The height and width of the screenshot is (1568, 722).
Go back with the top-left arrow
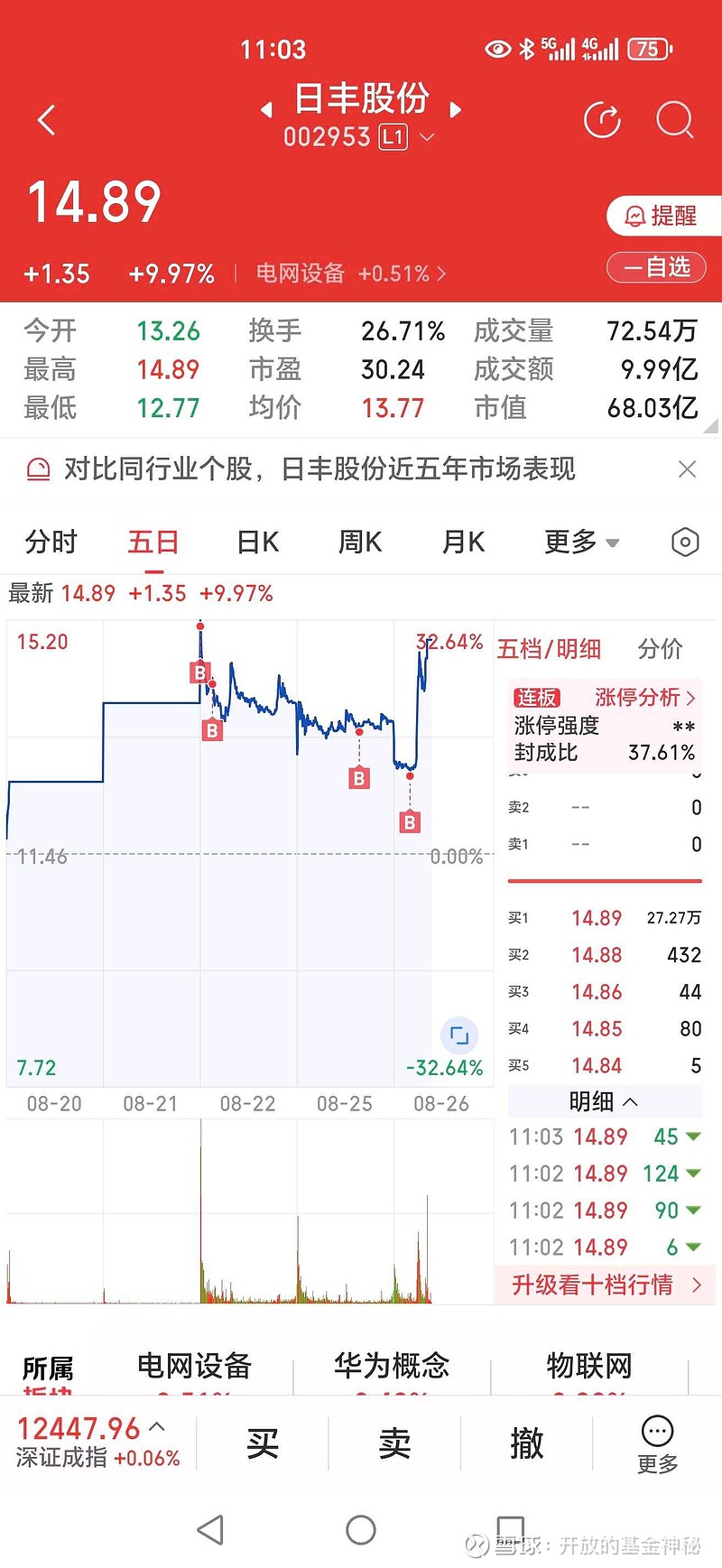(x=47, y=119)
